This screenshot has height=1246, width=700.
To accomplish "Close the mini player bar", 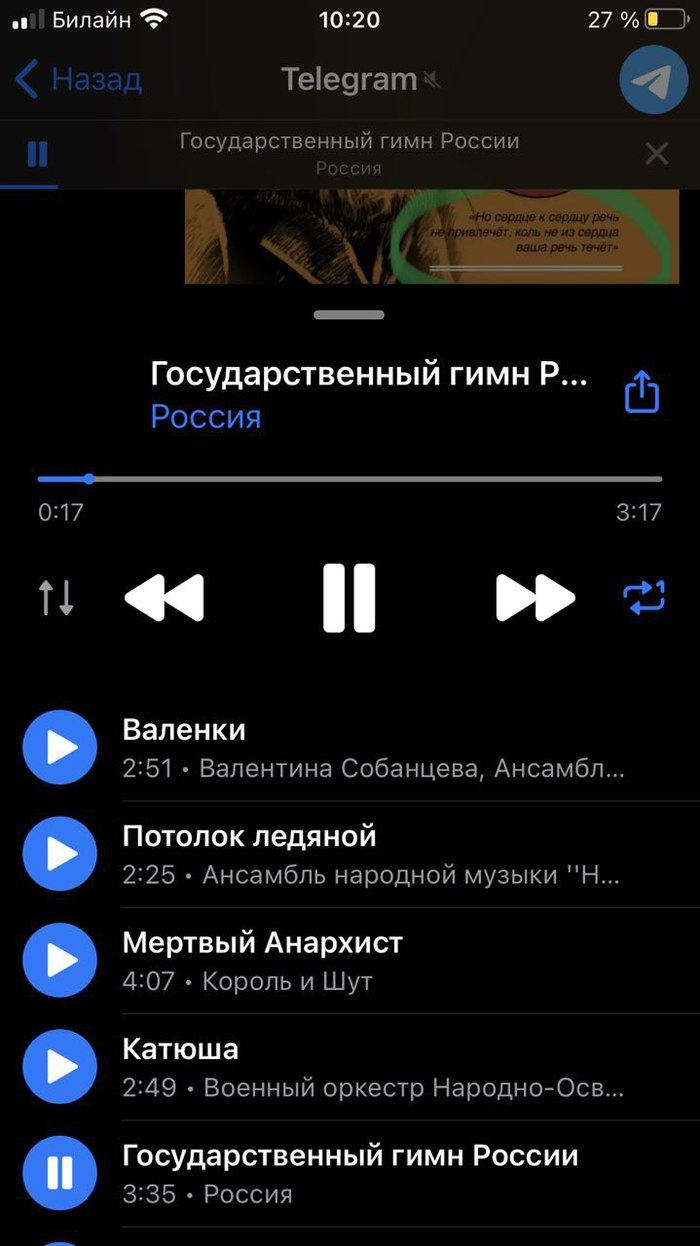I will pyautogui.click(x=656, y=154).
